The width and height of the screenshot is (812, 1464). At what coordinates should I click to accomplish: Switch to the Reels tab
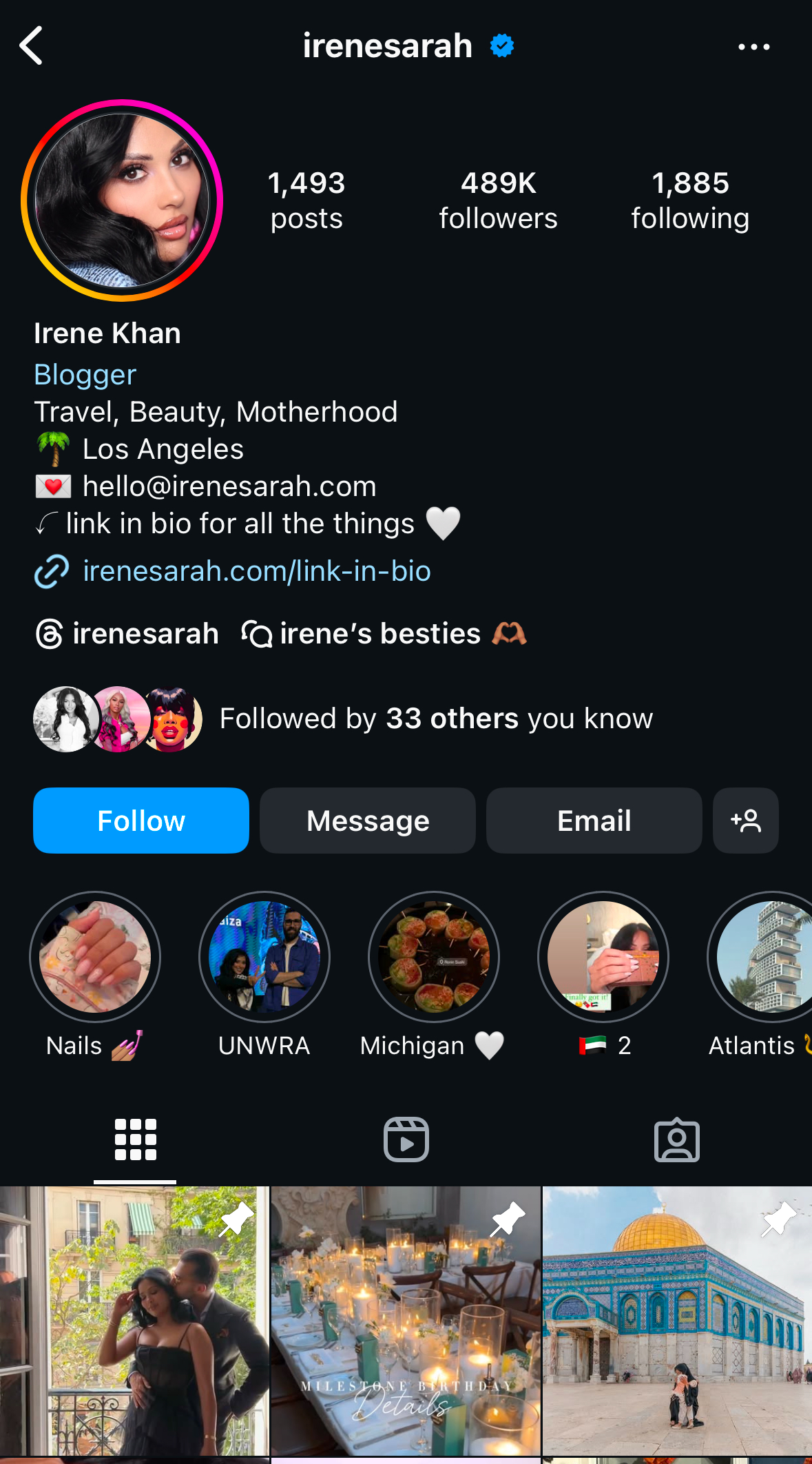[x=406, y=1140]
